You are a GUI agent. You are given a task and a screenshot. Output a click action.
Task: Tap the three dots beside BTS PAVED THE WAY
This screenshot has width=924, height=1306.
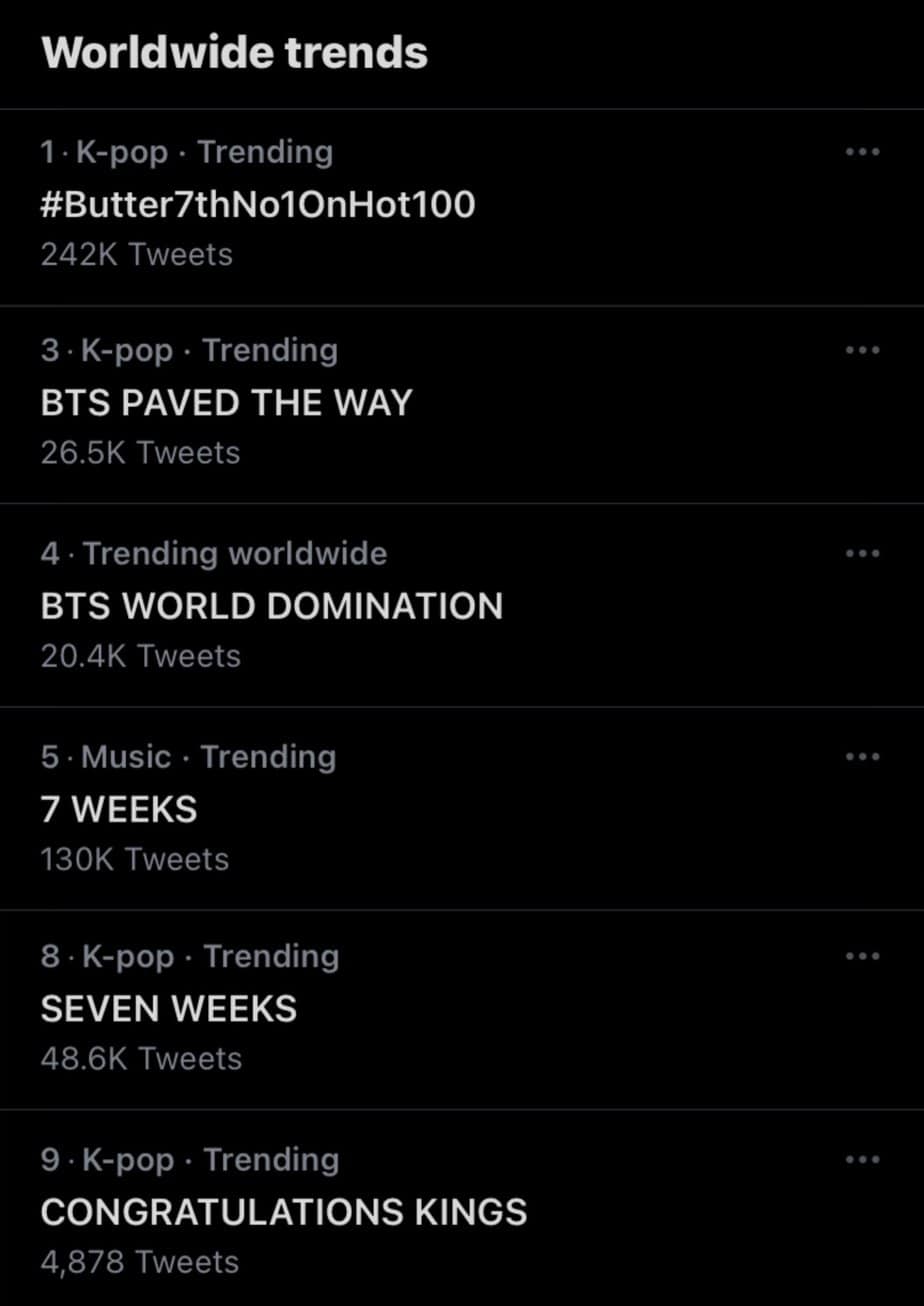tap(862, 351)
